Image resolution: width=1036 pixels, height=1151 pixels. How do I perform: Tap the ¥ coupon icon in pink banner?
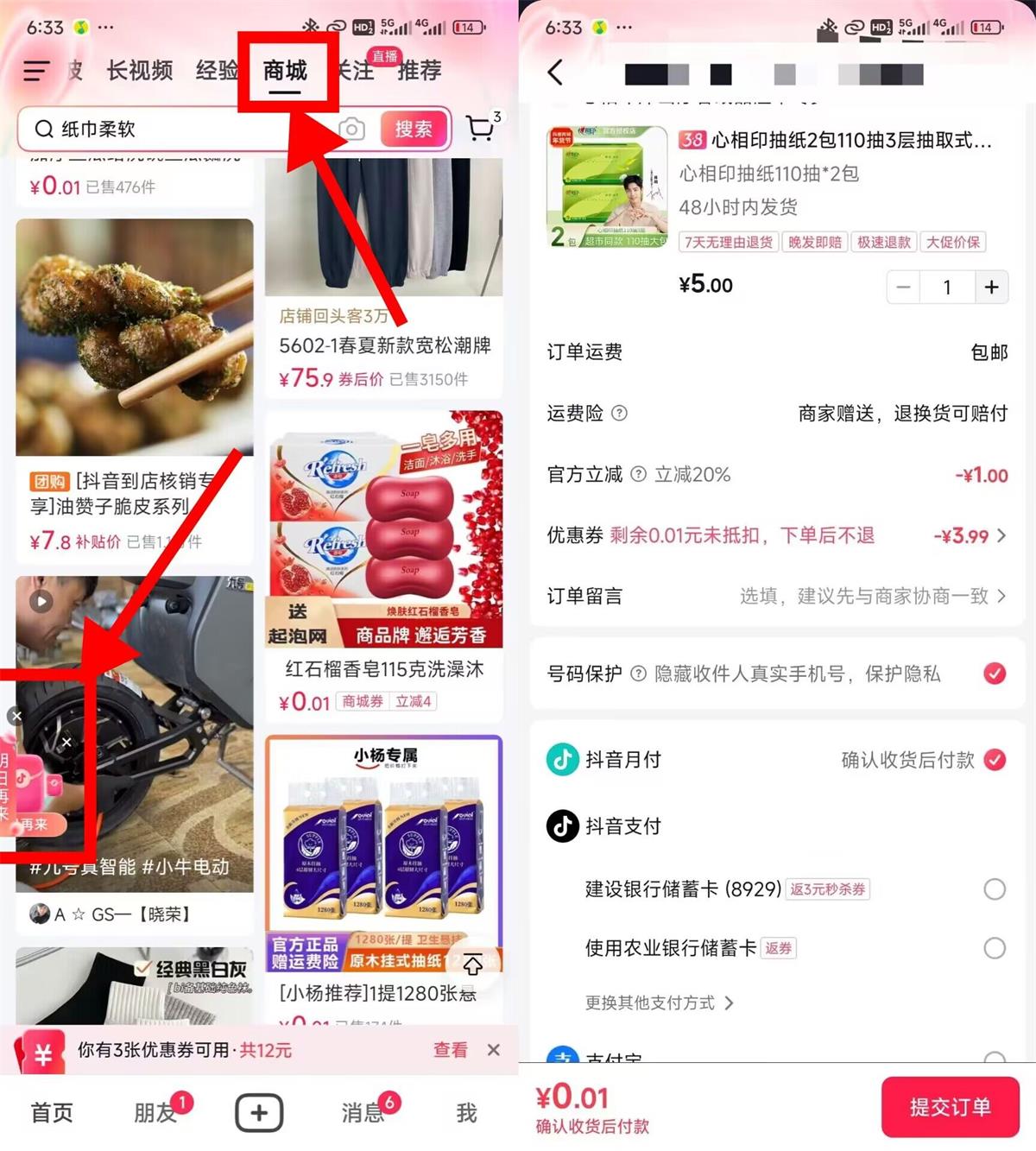[x=40, y=1051]
